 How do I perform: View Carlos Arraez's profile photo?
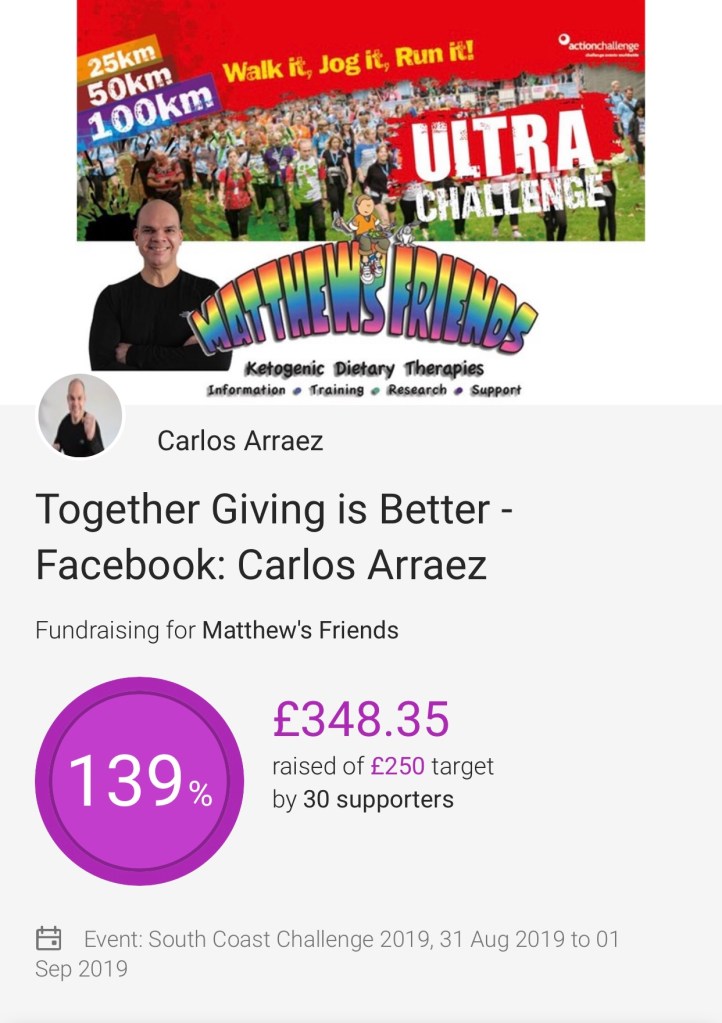pos(80,416)
